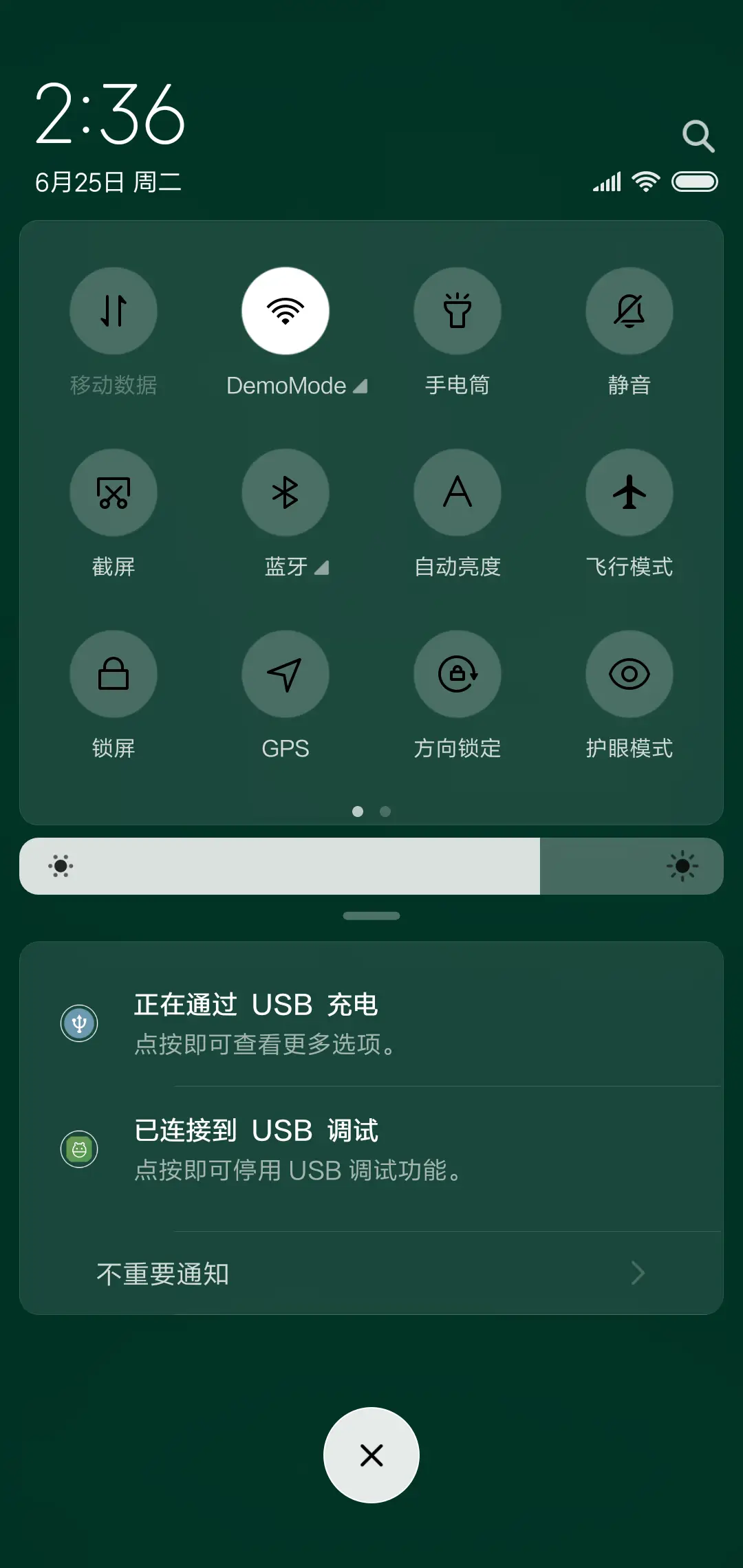Switch to second quick settings page dot
The height and width of the screenshot is (1568, 743).
(x=385, y=812)
